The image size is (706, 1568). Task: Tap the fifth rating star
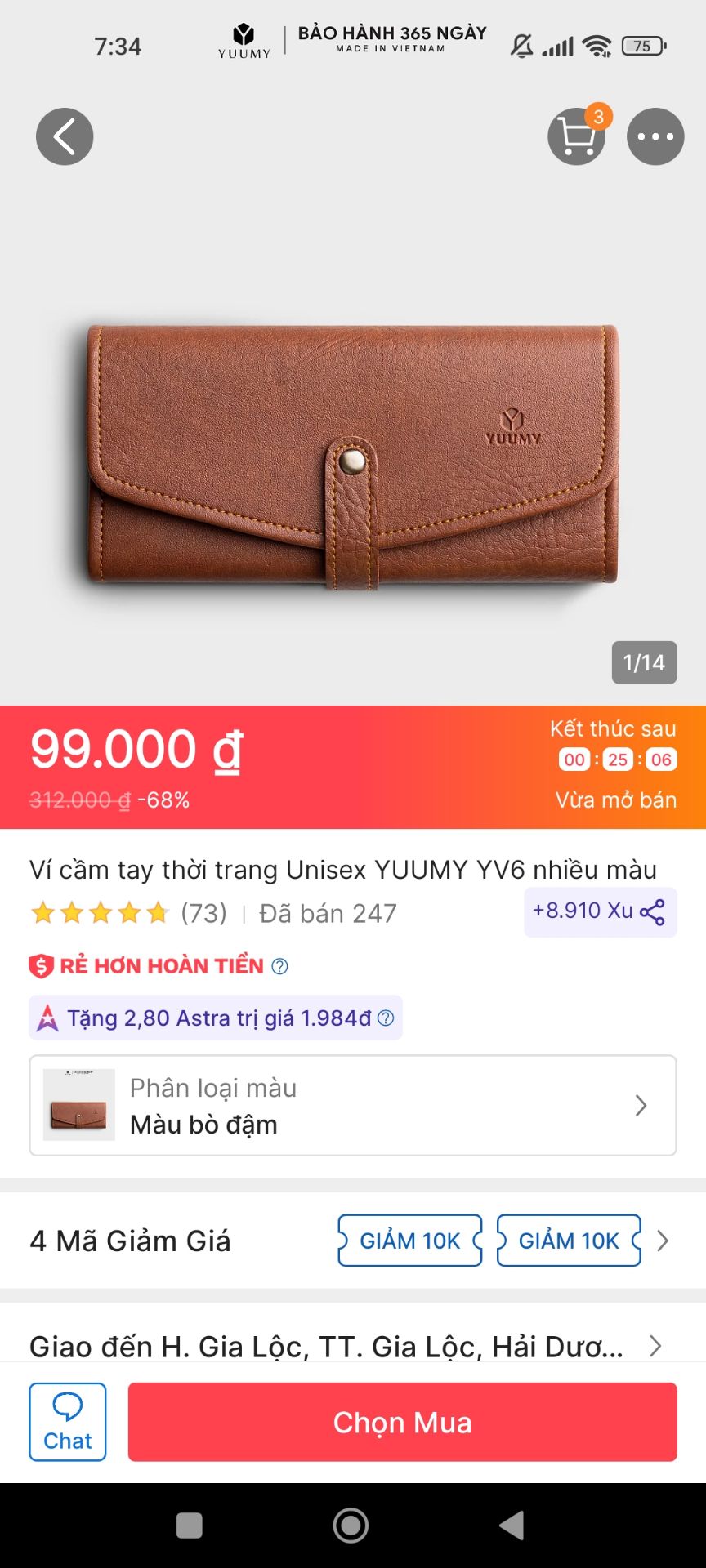coord(158,913)
